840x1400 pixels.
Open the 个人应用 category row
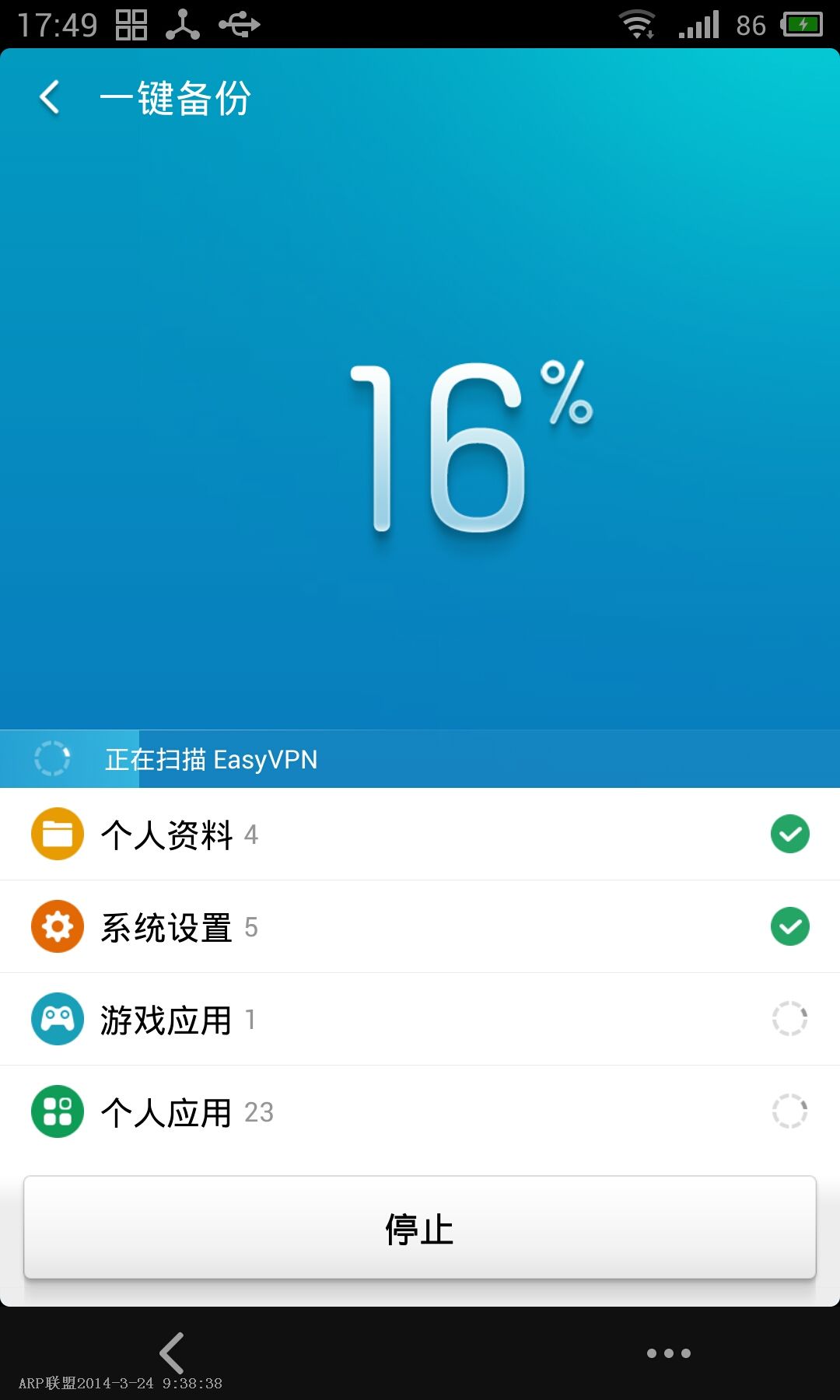(x=420, y=1112)
